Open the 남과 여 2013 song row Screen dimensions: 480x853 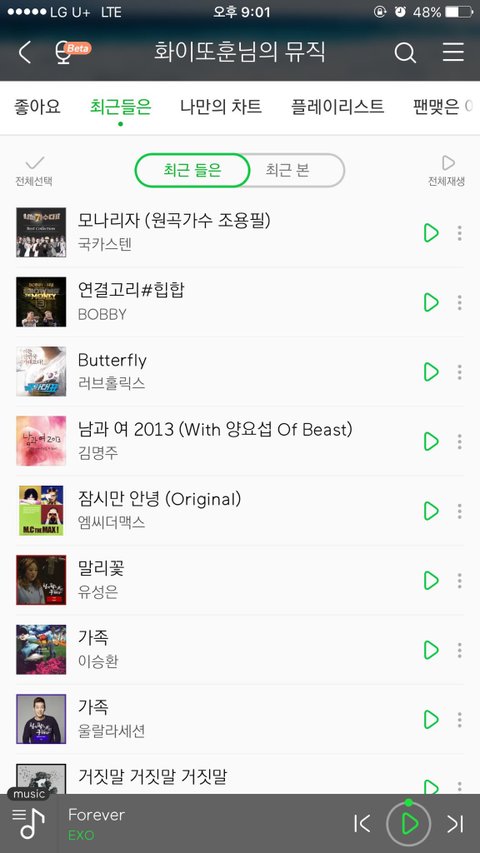point(240,441)
